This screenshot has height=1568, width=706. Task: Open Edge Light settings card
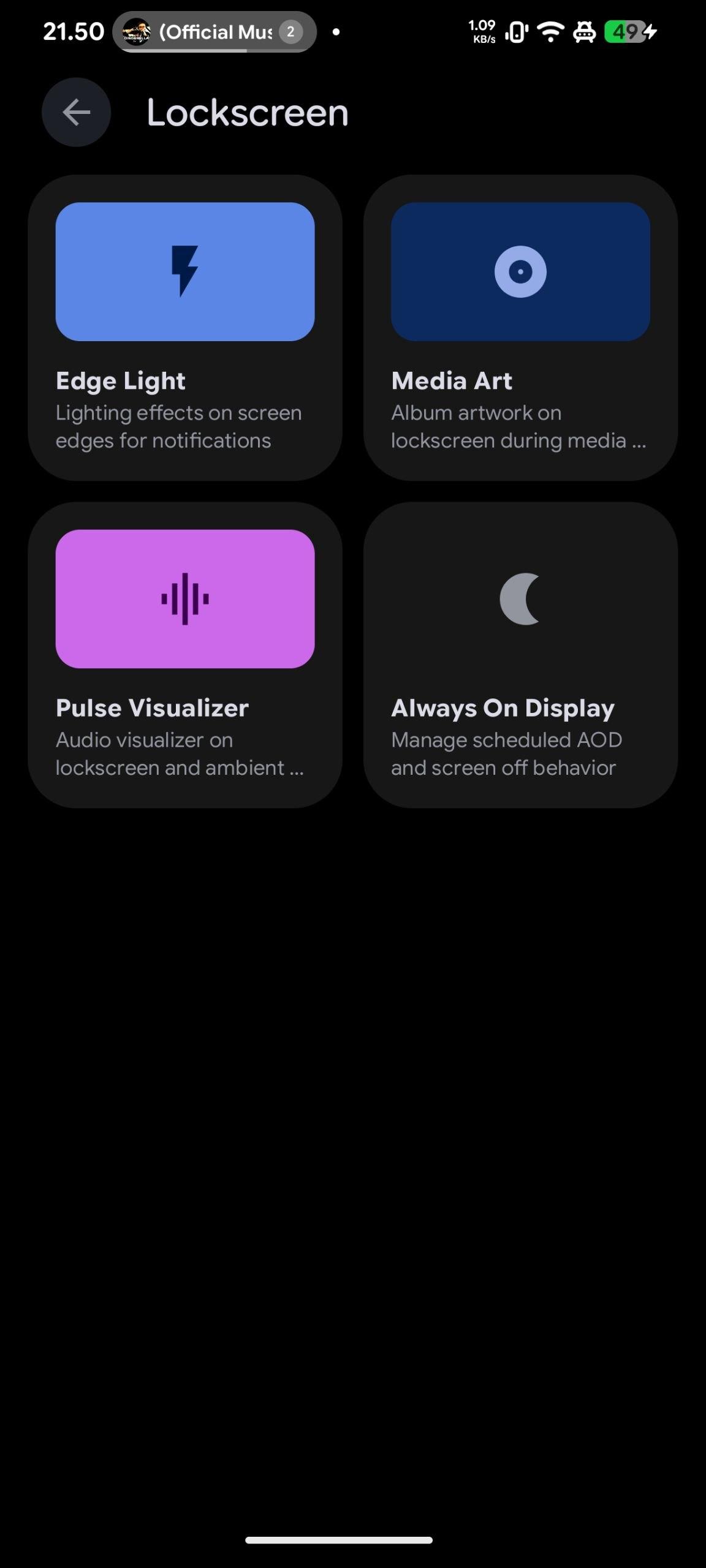(x=184, y=328)
